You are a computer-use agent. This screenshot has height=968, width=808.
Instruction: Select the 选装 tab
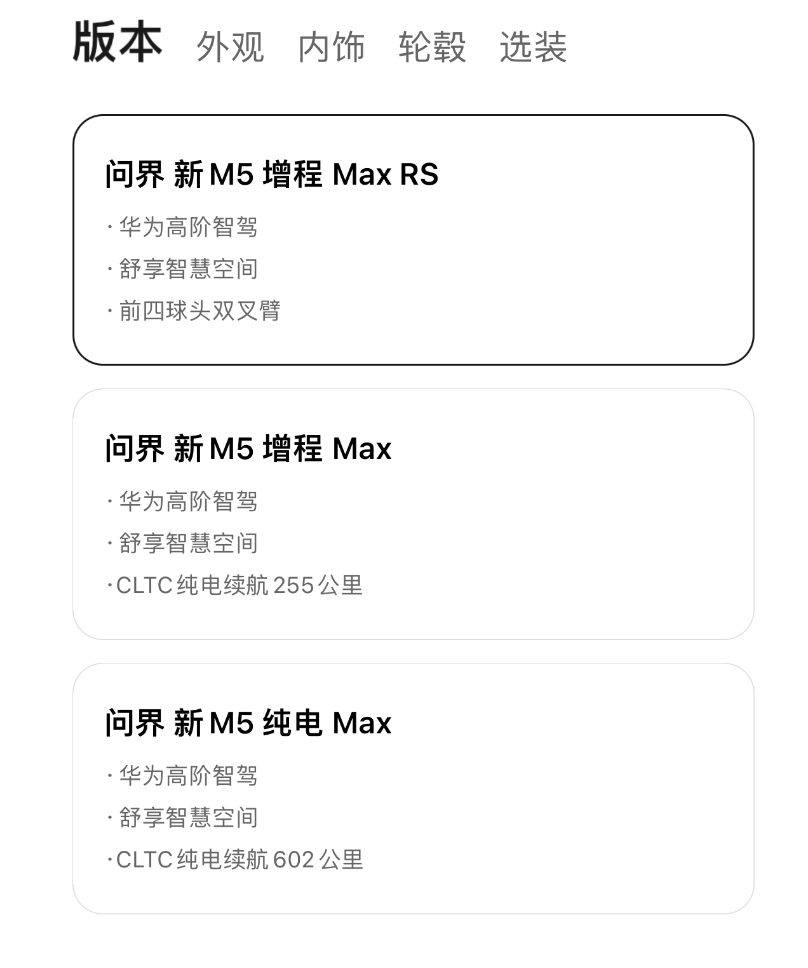533,47
